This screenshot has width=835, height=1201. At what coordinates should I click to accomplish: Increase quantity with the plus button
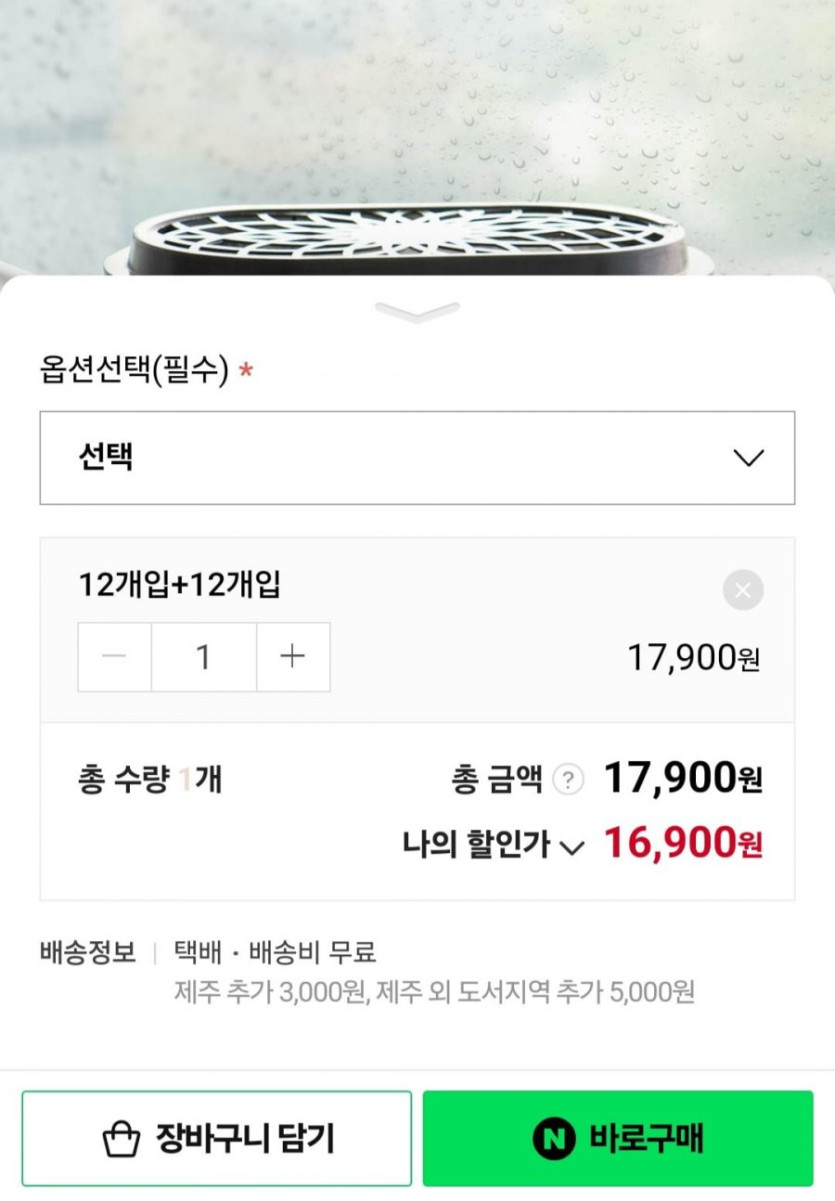(x=292, y=657)
